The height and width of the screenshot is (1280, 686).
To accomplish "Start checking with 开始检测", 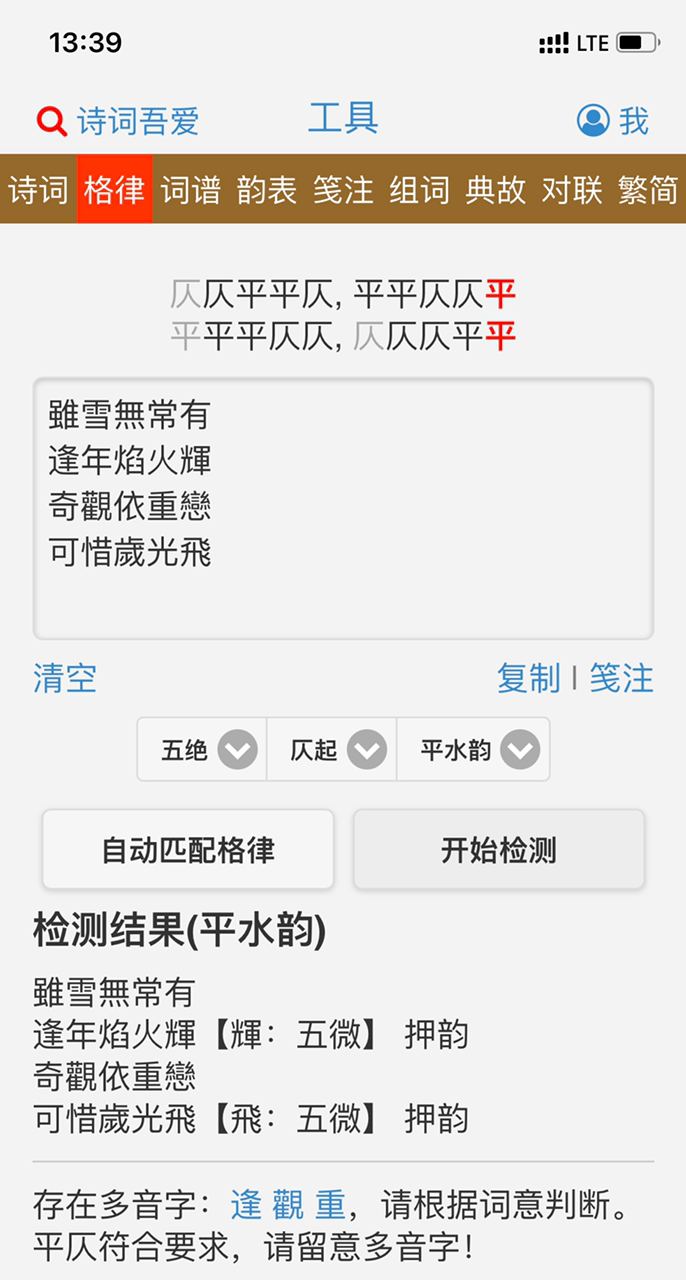I will 499,850.
